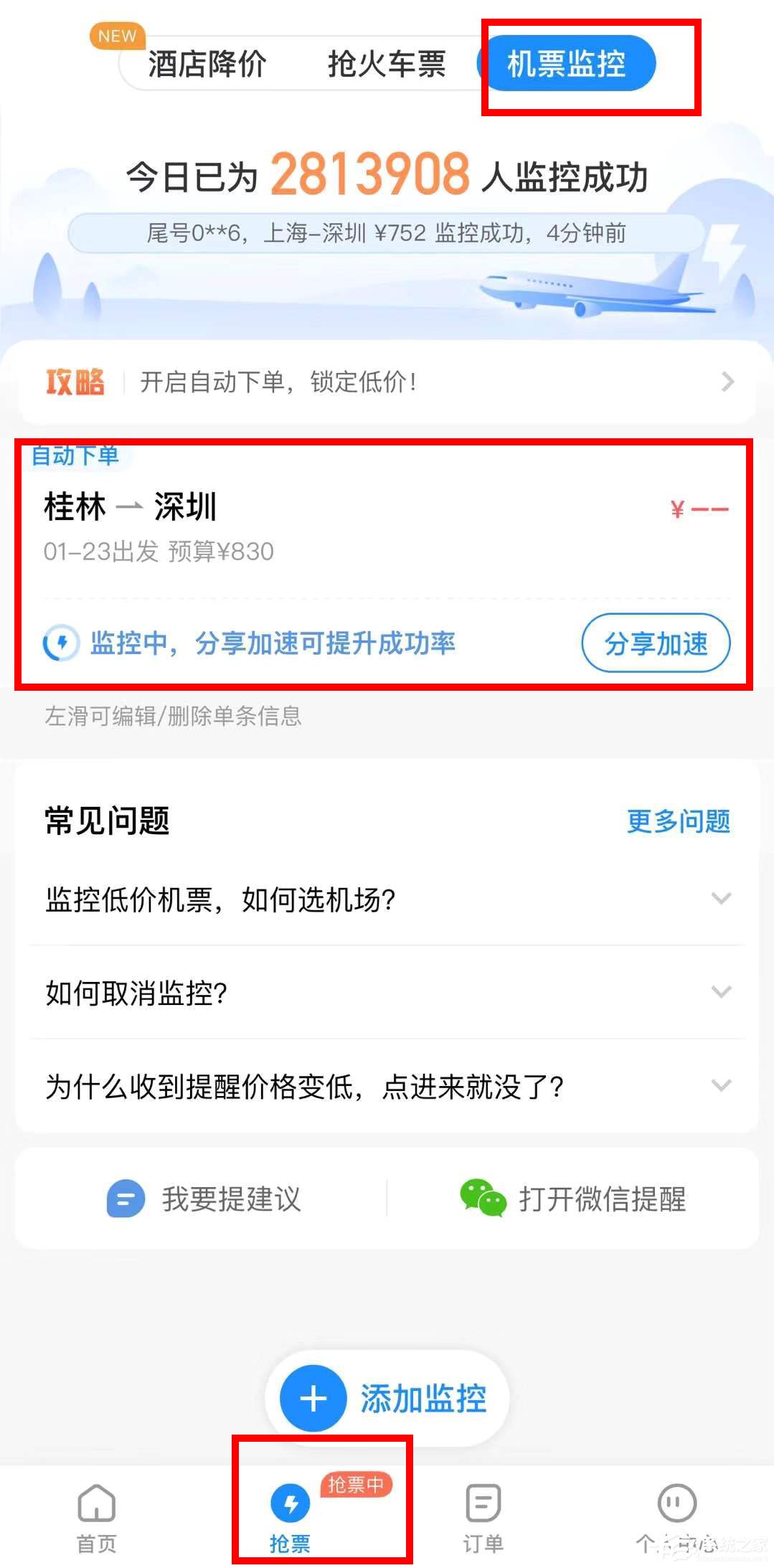Switch to the 酒店降价 tab
This screenshot has height=1568, width=774.
click(x=207, y=64)
